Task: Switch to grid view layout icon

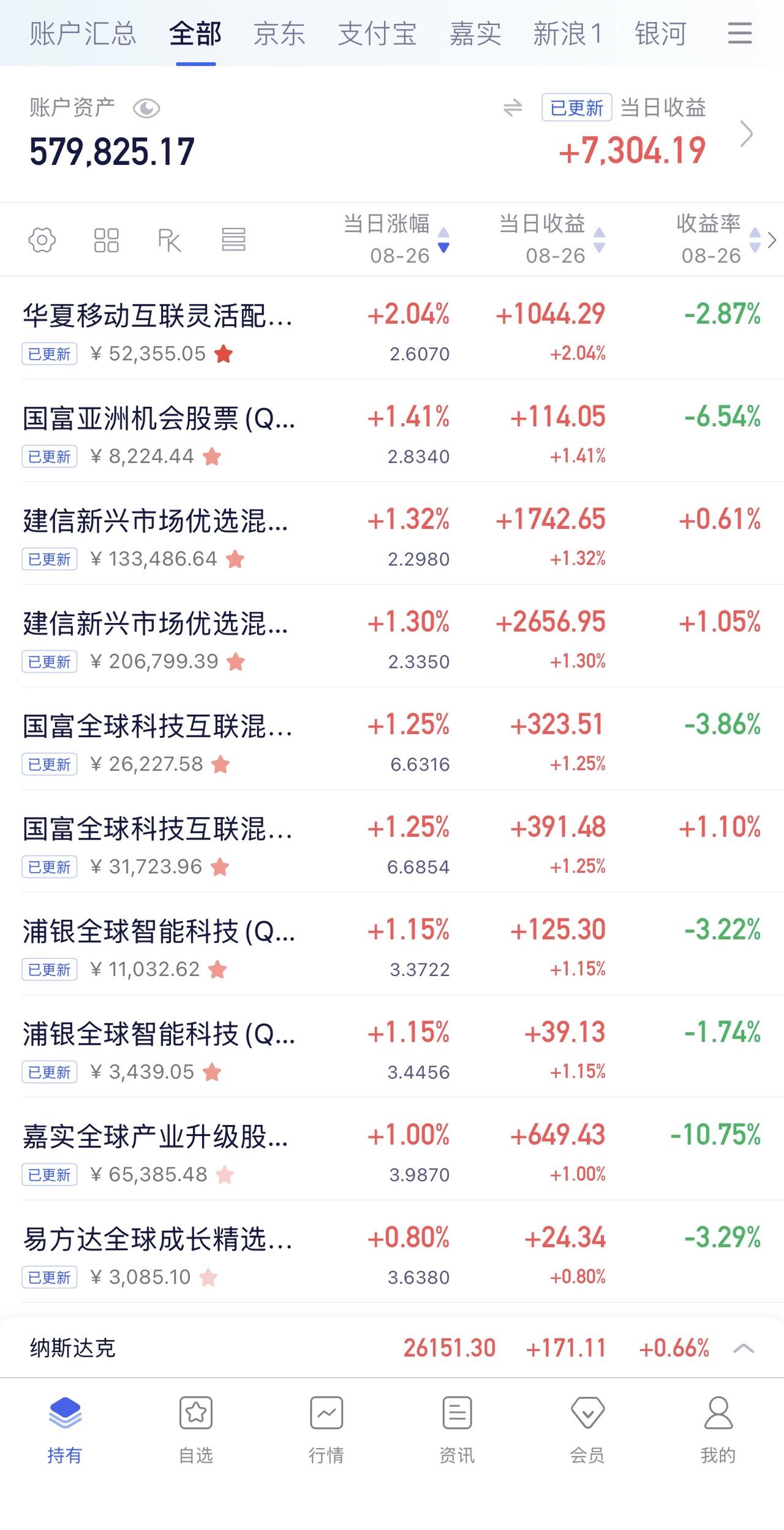Action: (106, 240)
